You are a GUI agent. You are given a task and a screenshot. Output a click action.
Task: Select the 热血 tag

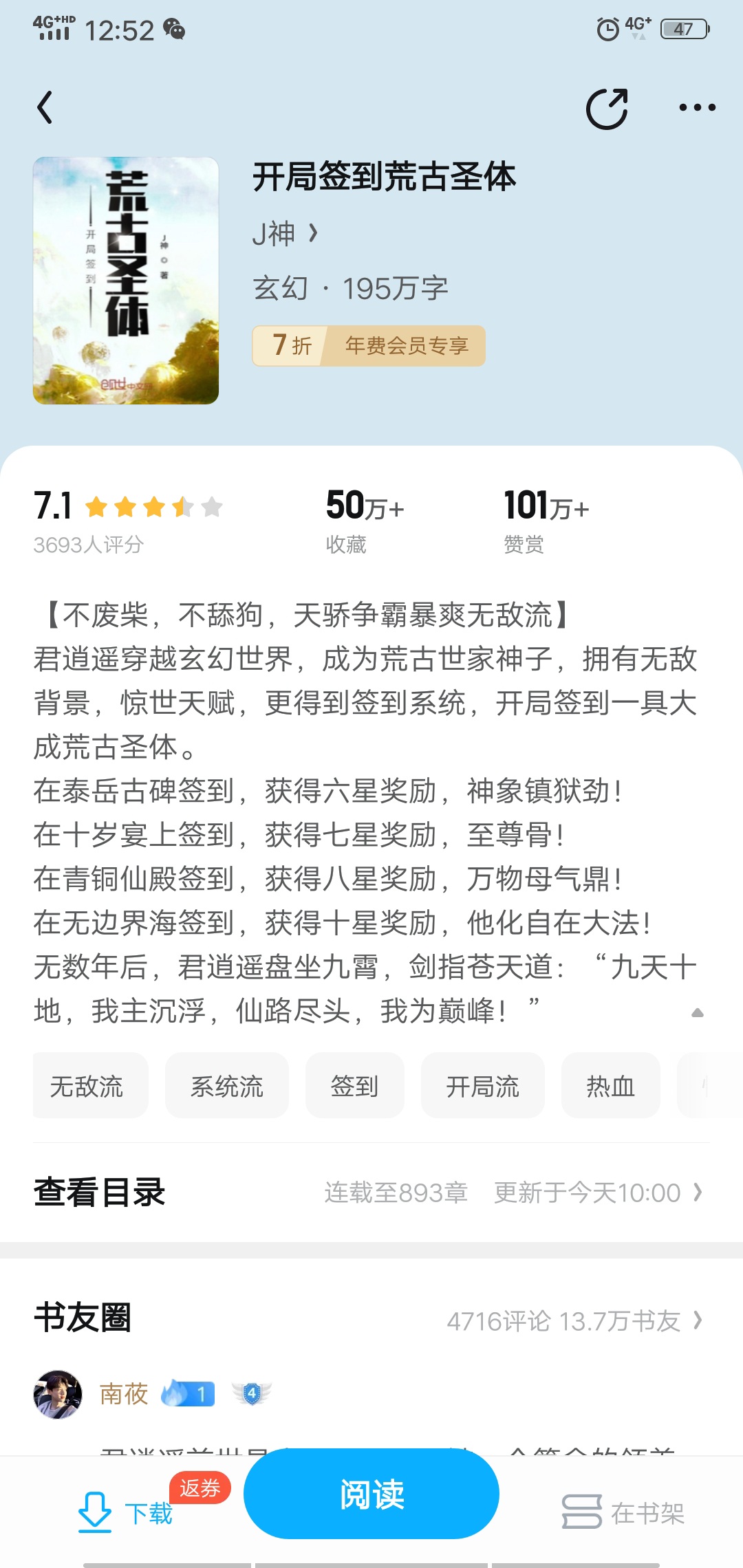click(x=611, y=1085)
